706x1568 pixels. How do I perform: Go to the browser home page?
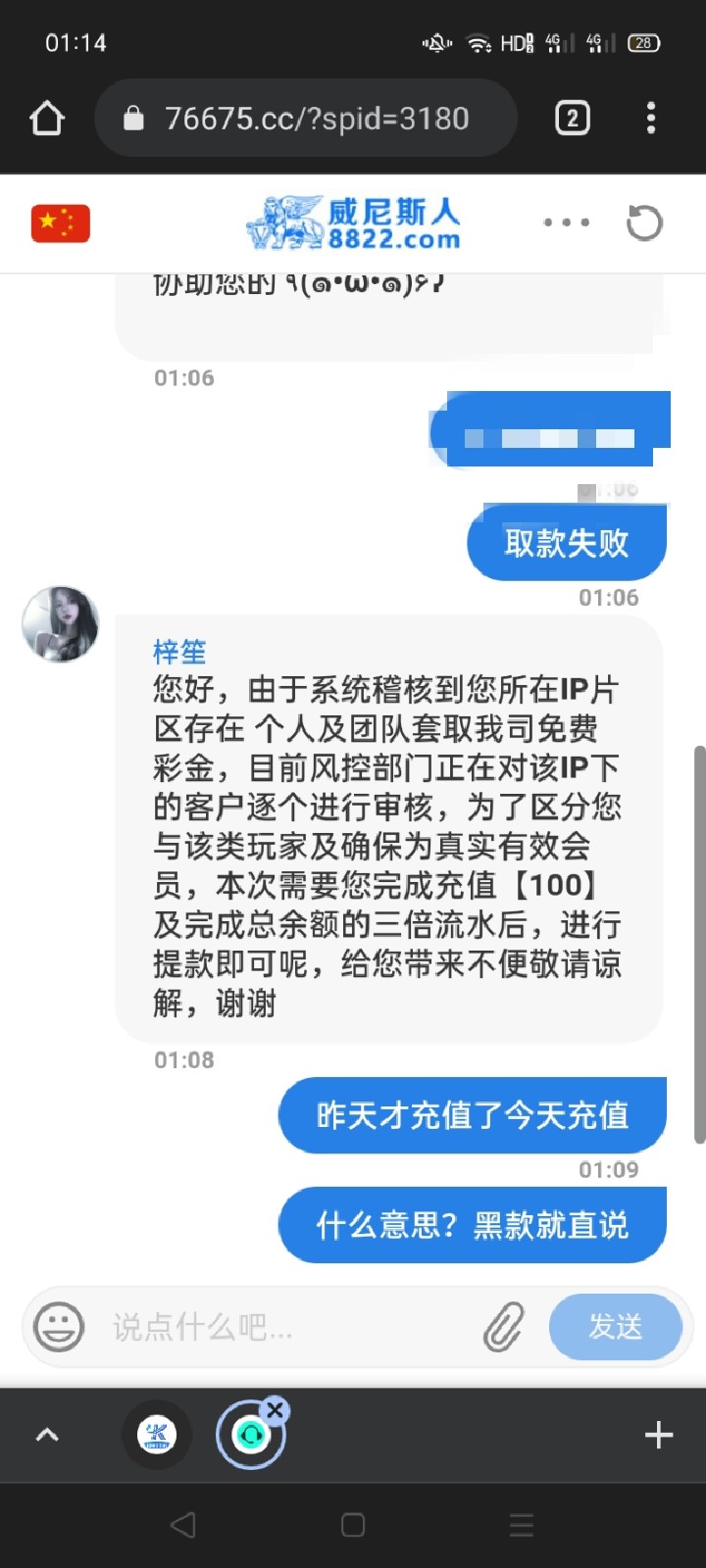[47, 119]
